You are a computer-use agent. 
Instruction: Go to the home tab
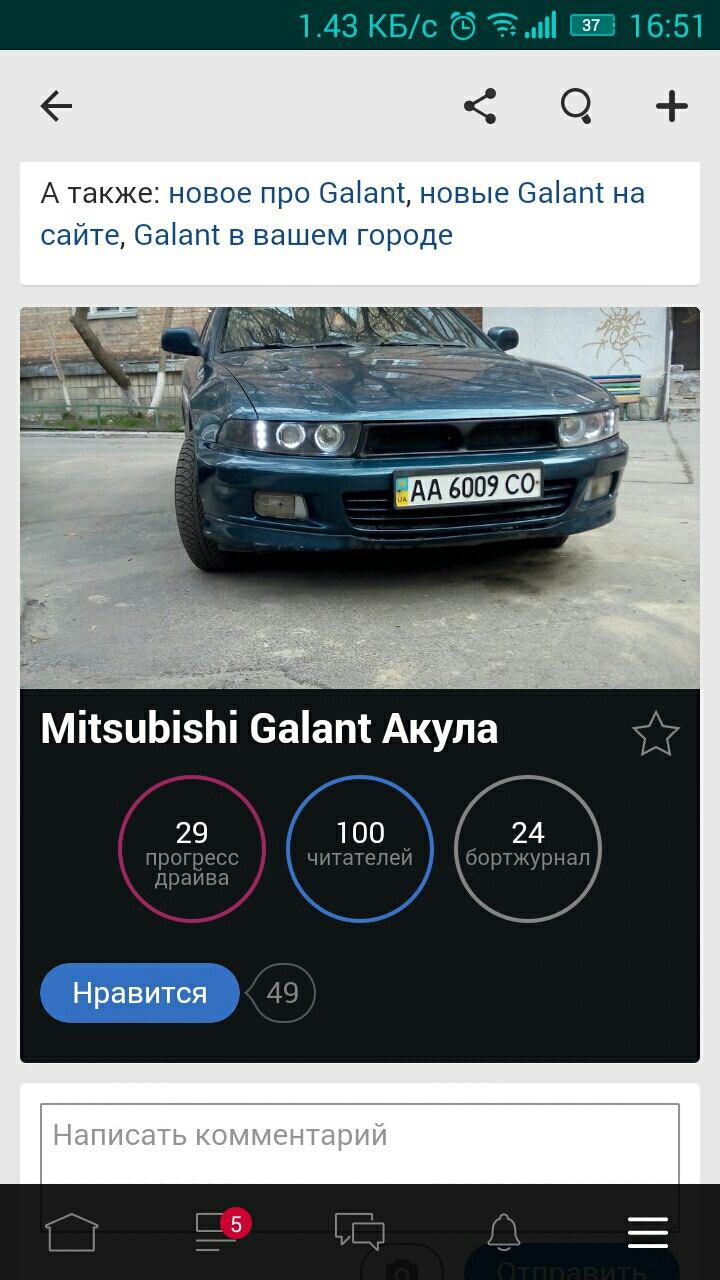72,1232
